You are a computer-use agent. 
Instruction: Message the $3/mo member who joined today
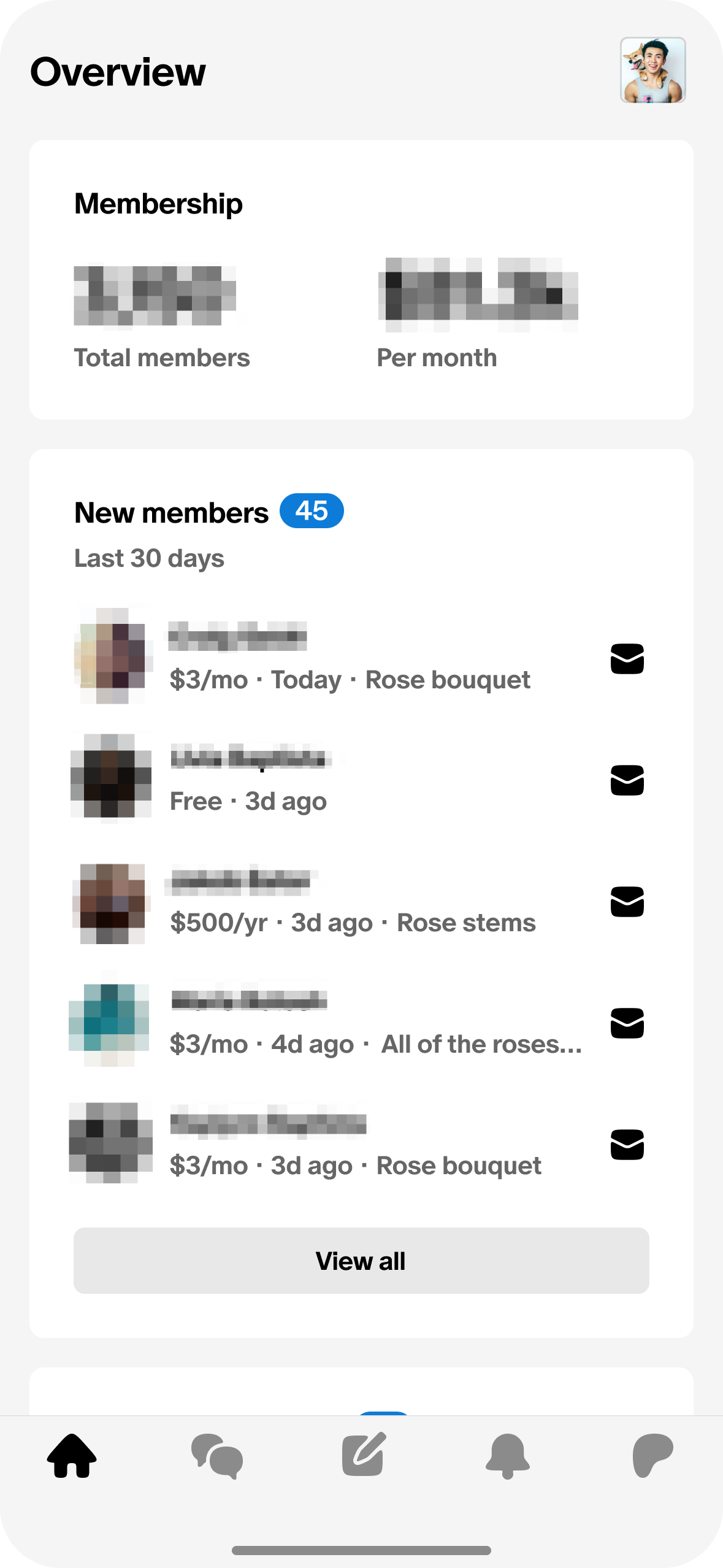point(627,659)
